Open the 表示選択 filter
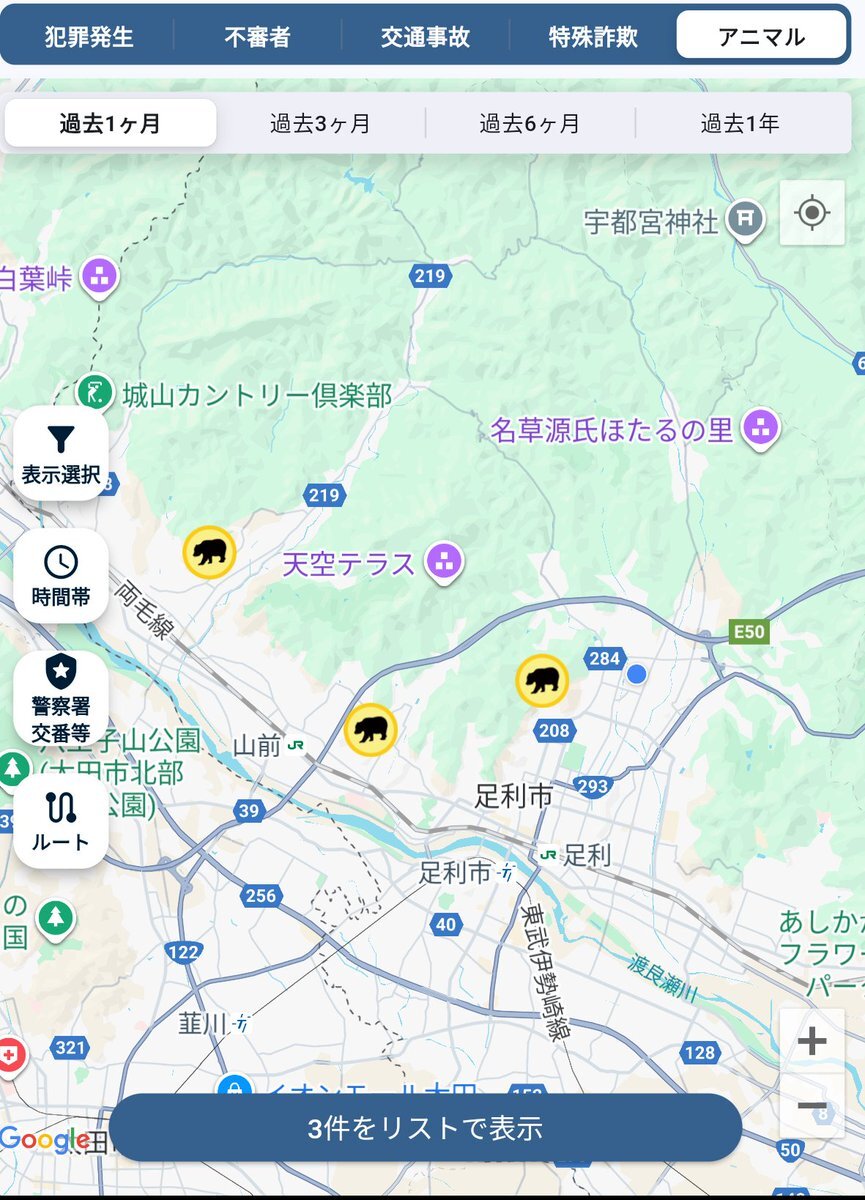 pos(61,453)
